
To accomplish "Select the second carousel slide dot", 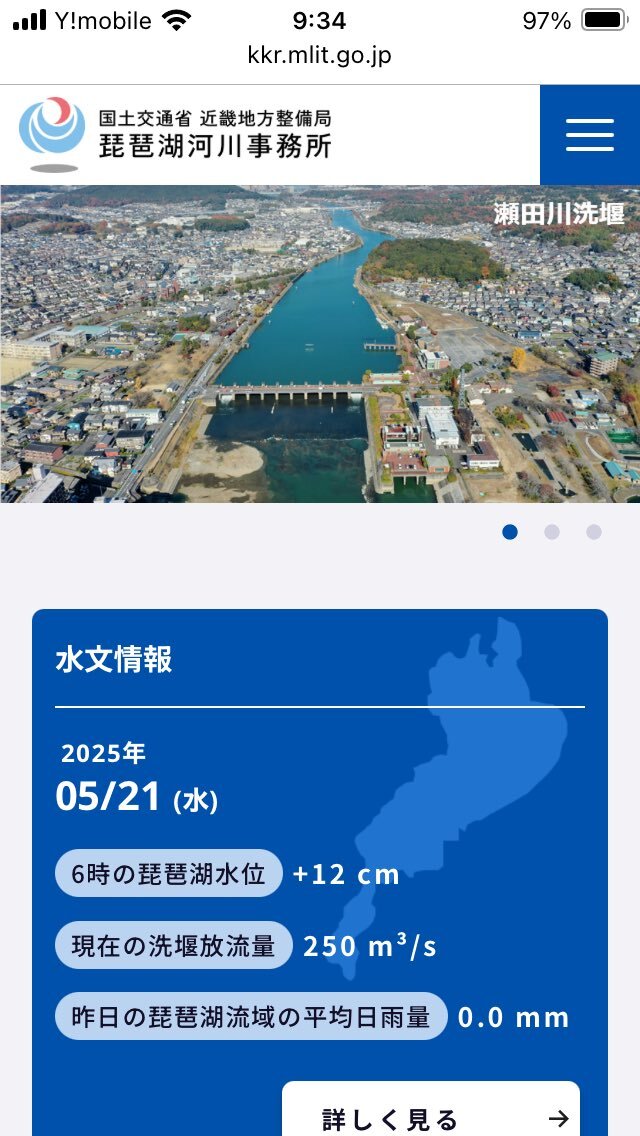I will click(552, 532).
